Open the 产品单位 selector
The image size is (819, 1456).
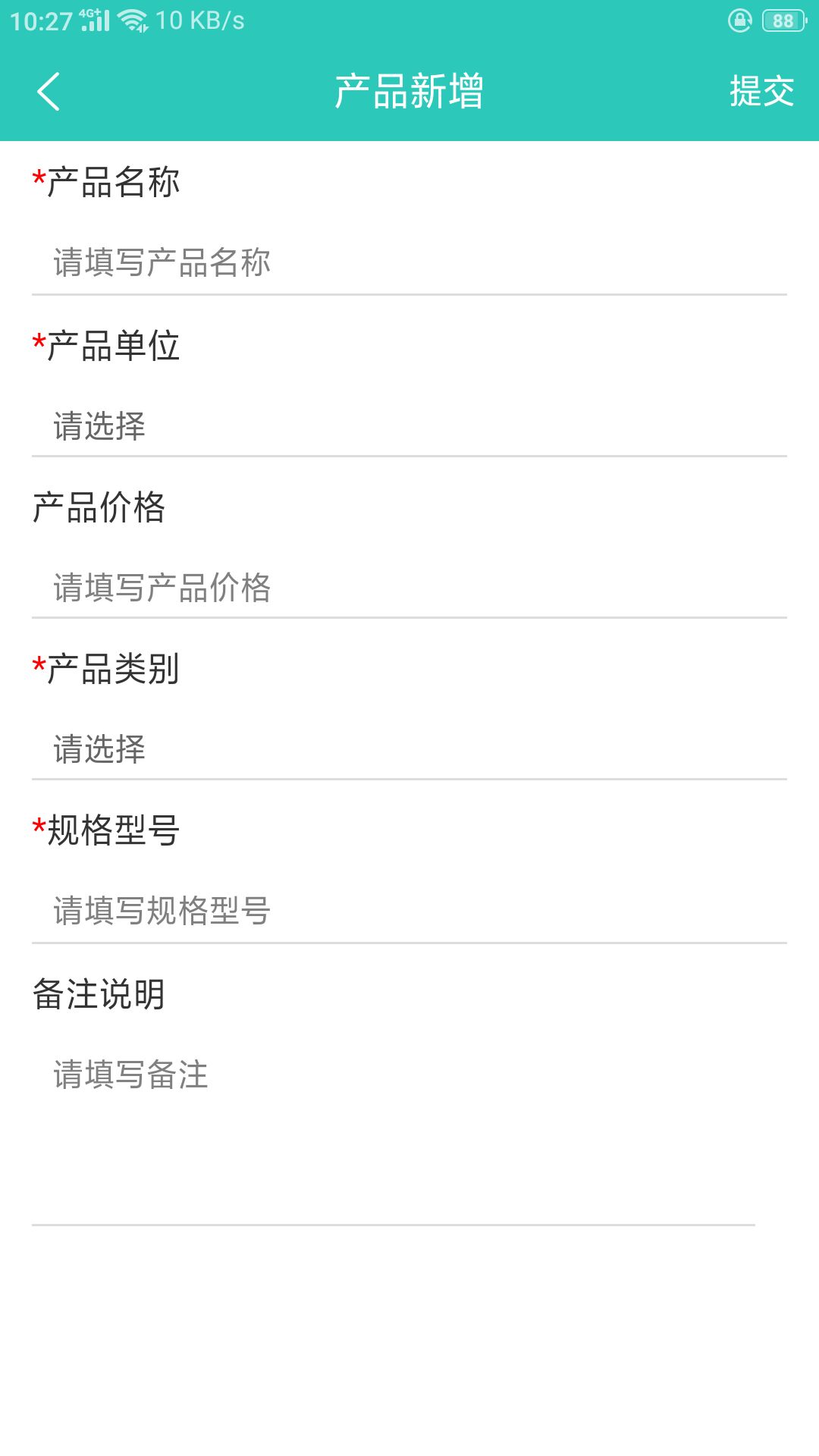(409, 425)
